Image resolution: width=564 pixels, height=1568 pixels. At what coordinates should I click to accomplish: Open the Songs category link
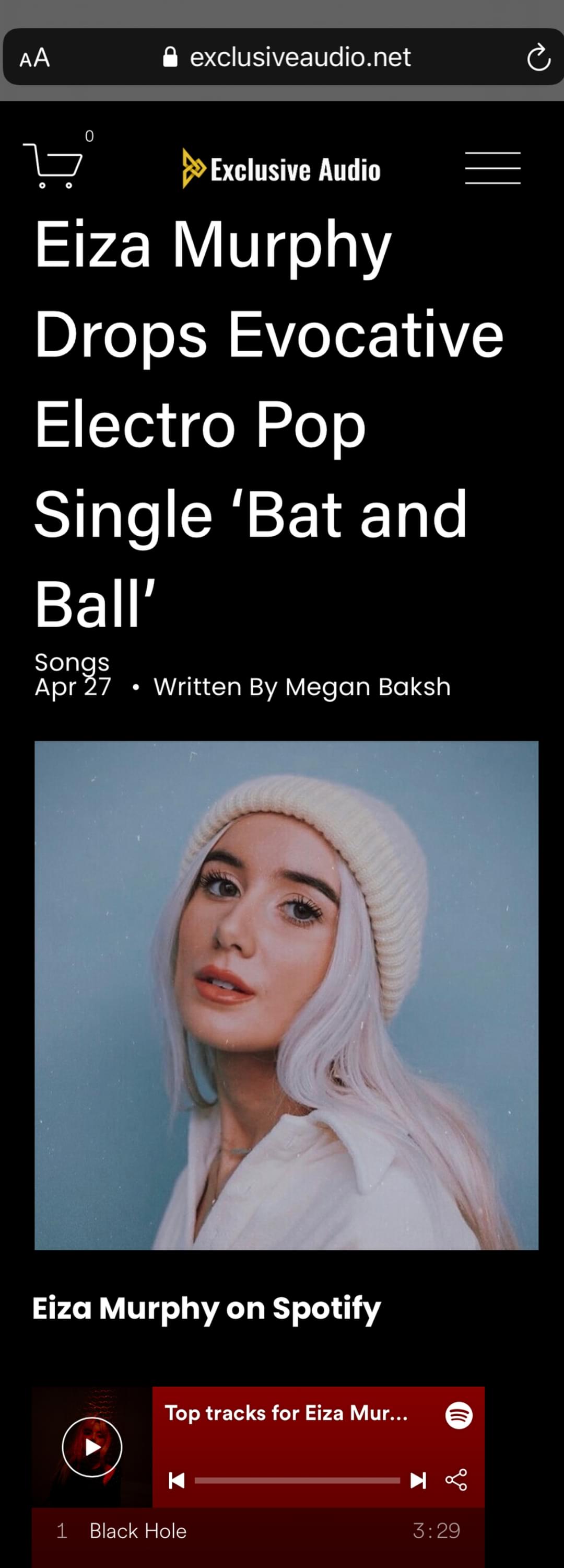[72, 662]
